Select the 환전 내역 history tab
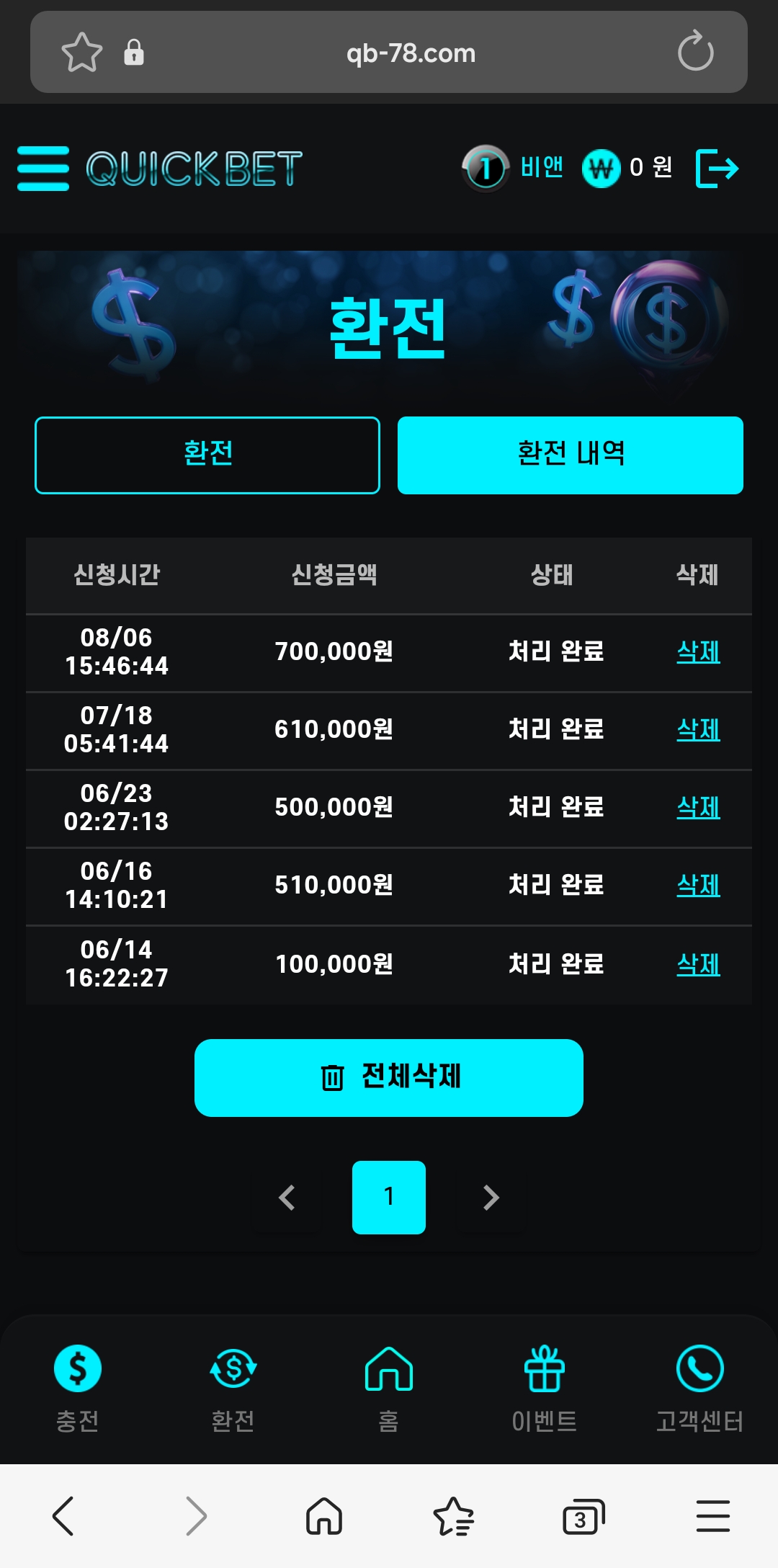The width and height of the screenshot is (778, 1568). pyautogui.click(x=570, y=455)
